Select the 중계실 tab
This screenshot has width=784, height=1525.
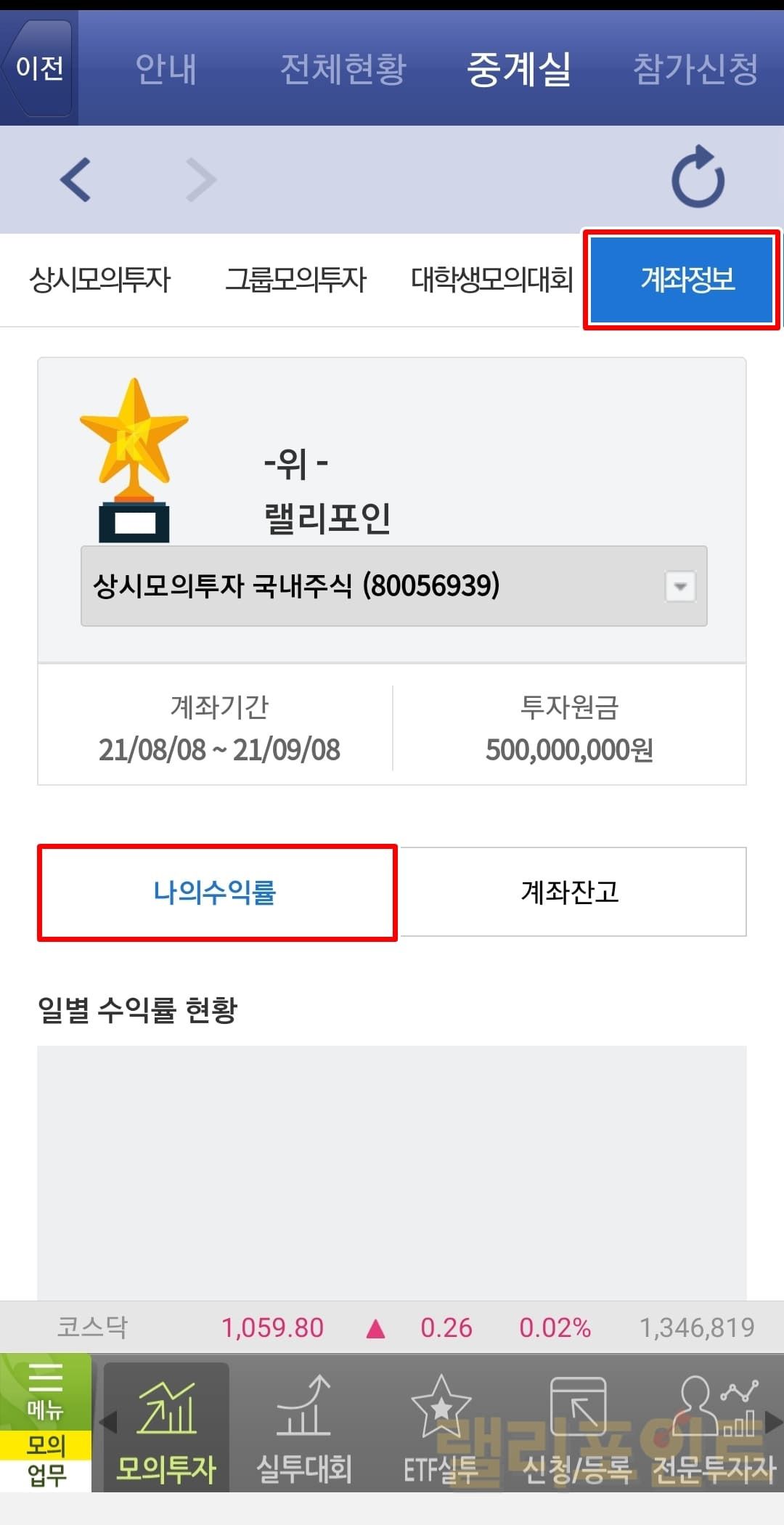[x=519, y=70]
